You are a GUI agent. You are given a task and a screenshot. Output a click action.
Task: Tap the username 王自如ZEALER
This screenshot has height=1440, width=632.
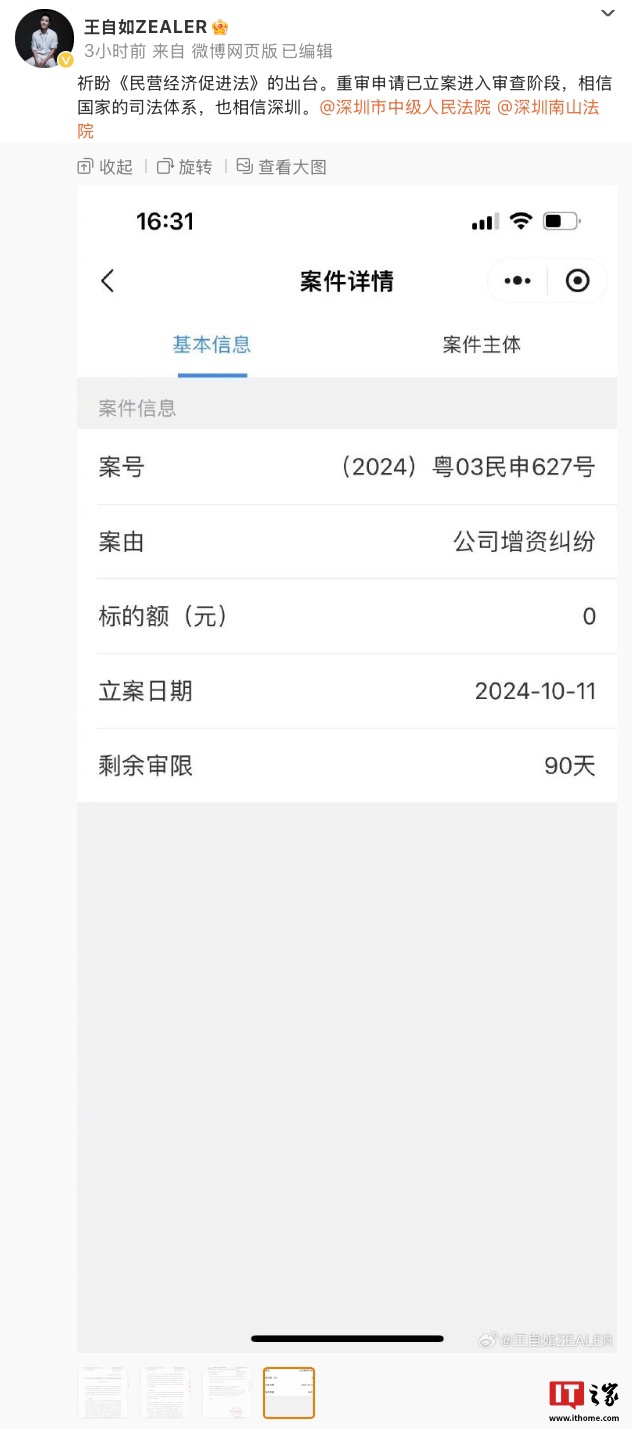point(145,27)
